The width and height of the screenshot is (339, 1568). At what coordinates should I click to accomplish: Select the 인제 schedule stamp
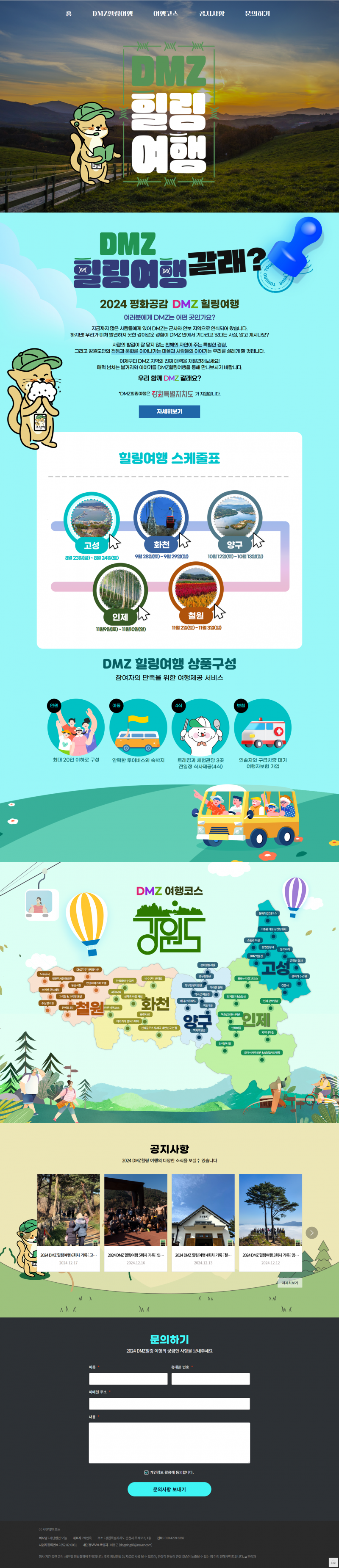point(120,594)
